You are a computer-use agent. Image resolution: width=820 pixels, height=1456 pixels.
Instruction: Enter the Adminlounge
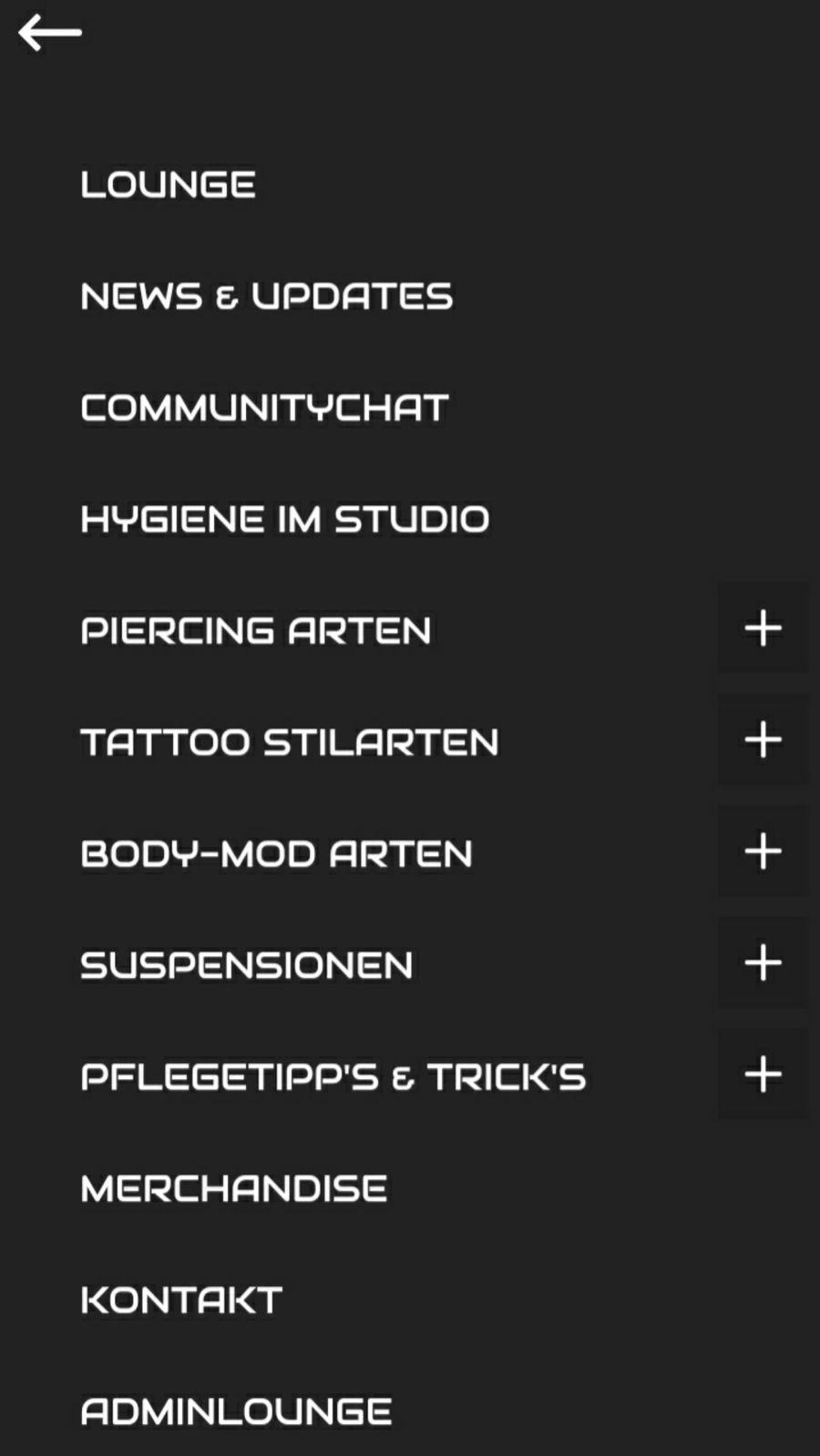[237, 1411]
